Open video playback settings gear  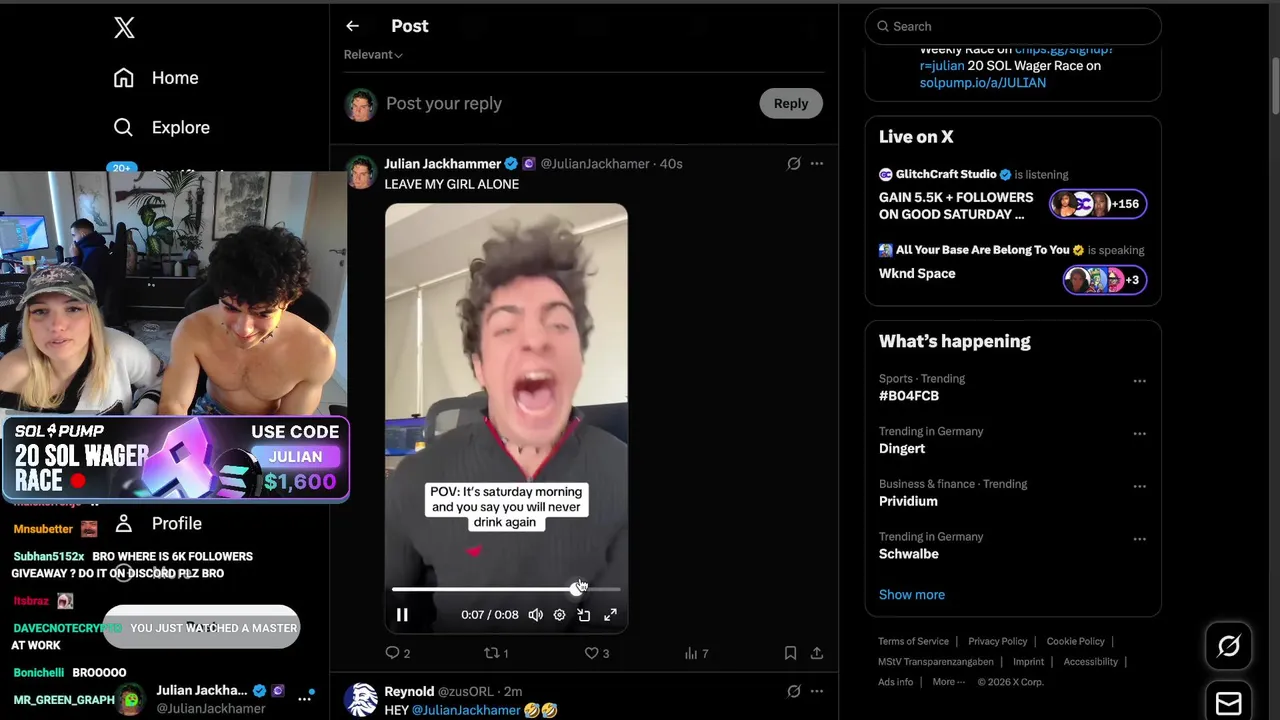click(559, 615)
